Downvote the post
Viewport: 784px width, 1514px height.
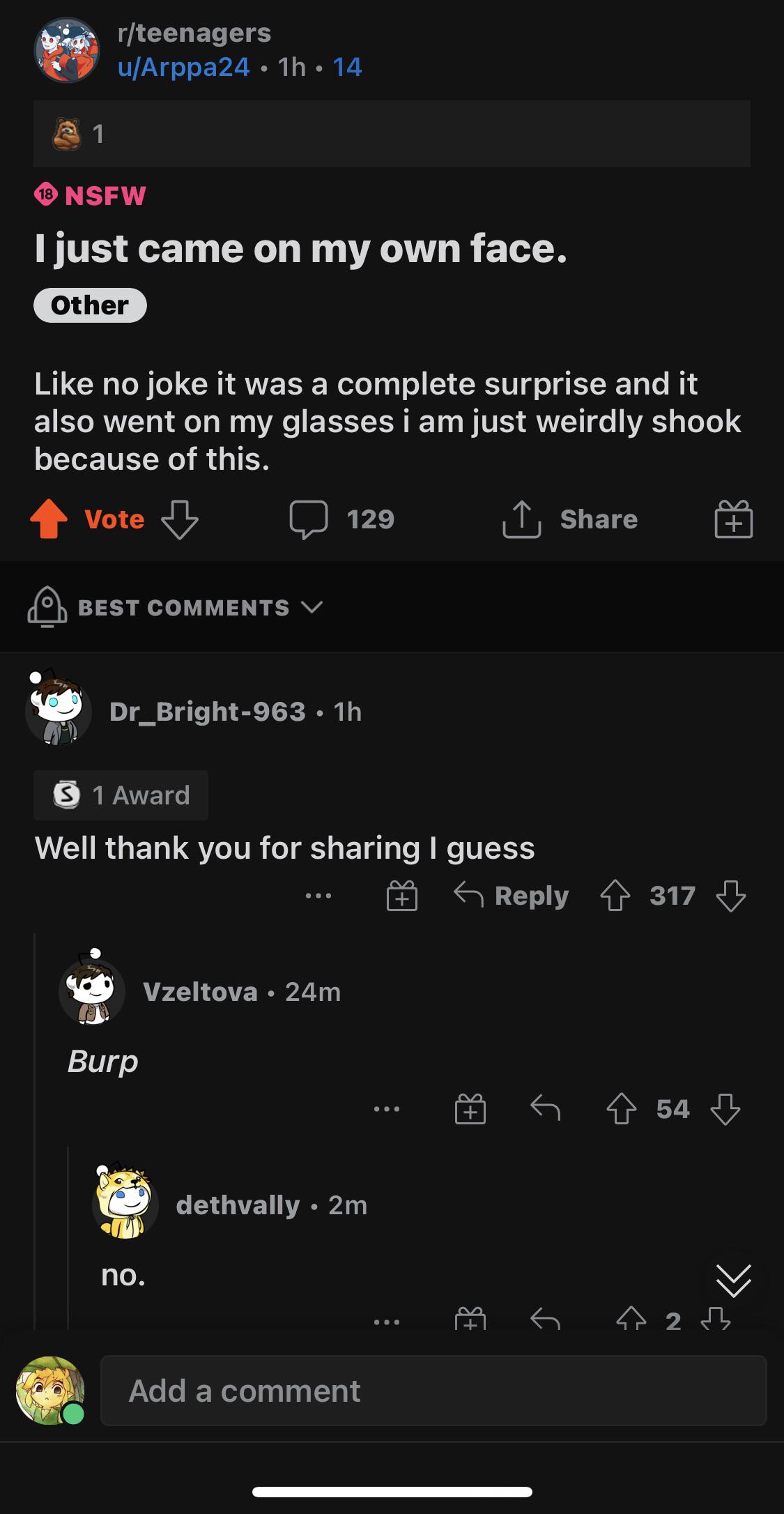click(x=180, y=520)
